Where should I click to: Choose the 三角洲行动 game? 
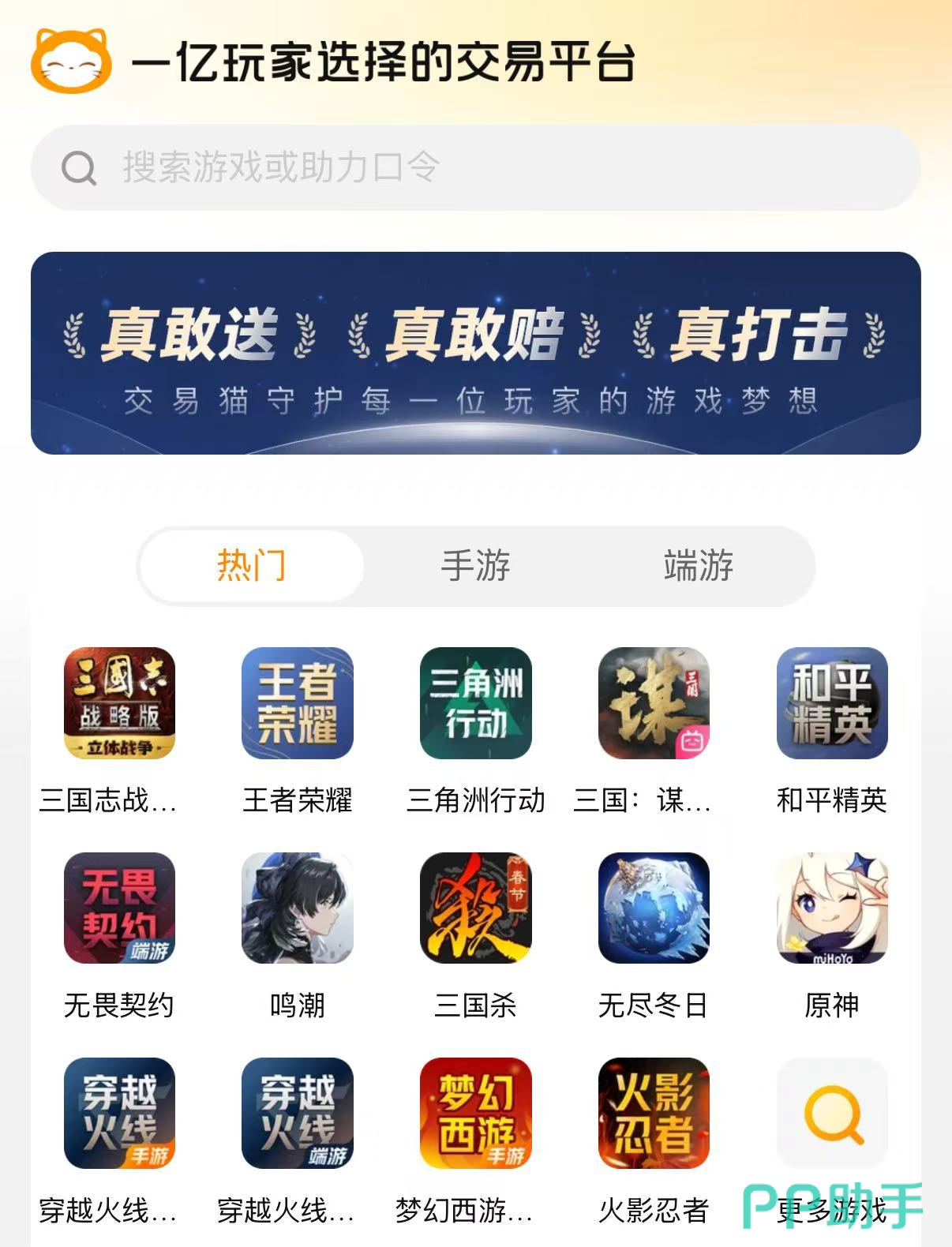click(475, 703)
